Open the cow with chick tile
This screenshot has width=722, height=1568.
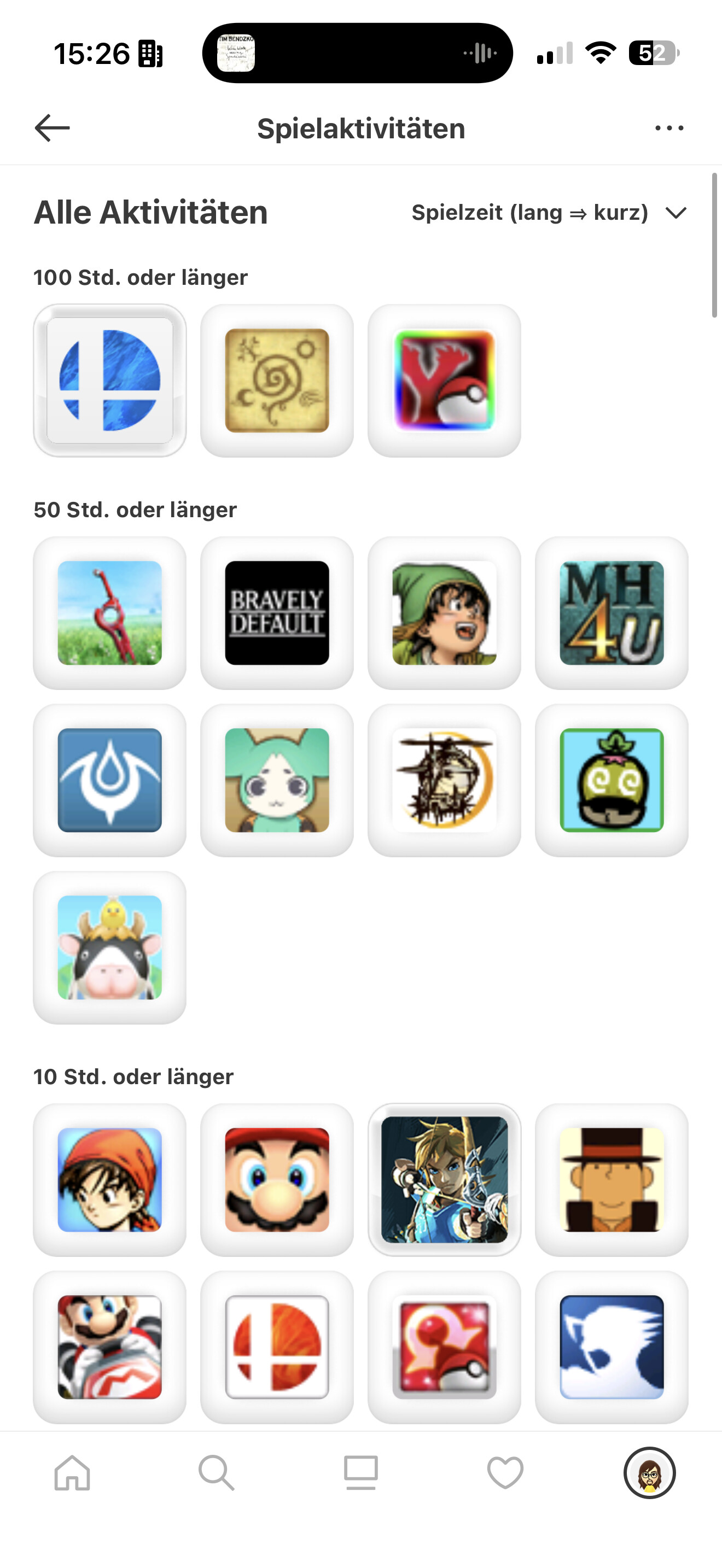tap(109, 947)
